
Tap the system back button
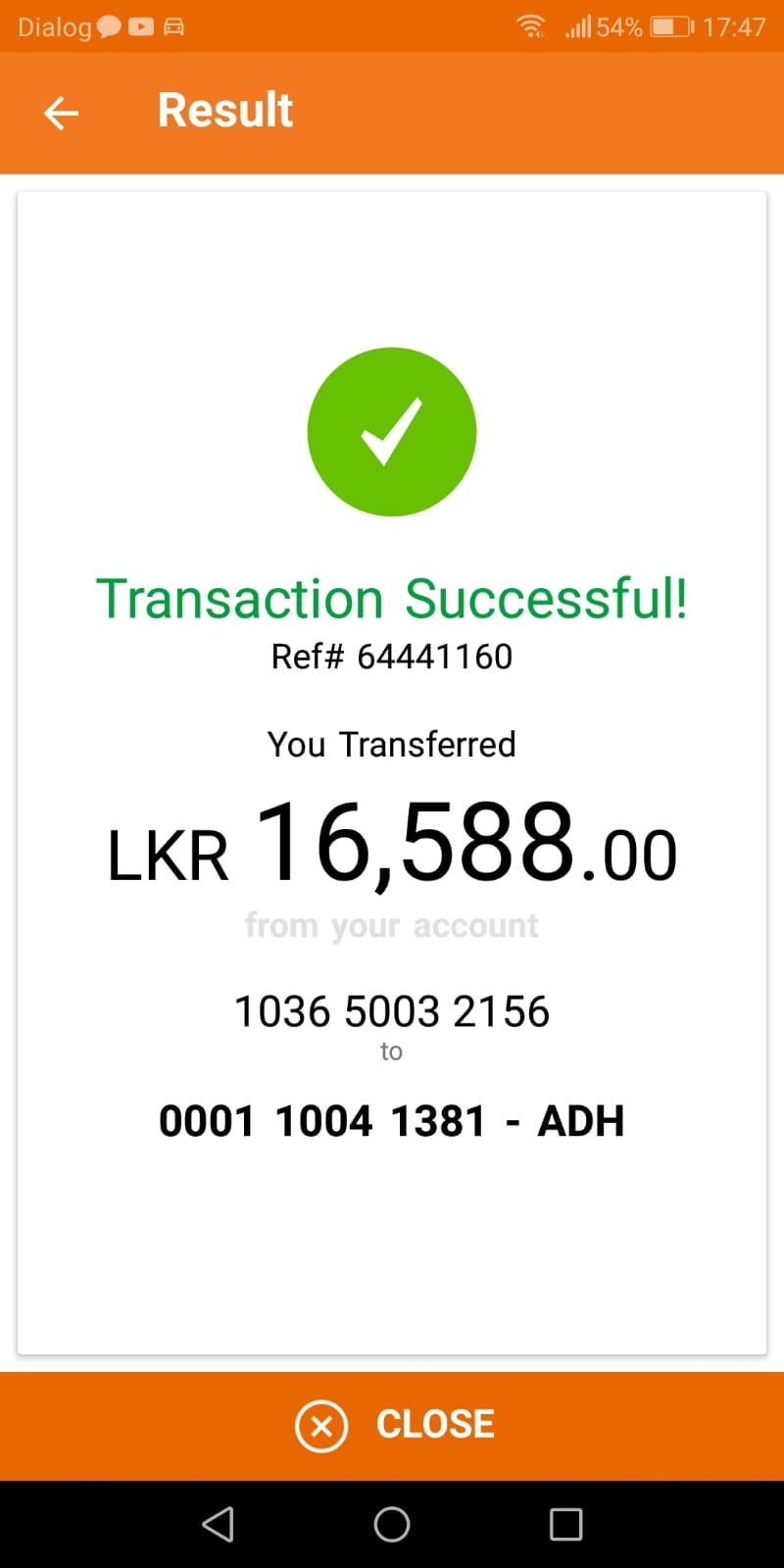point(218,1524)
